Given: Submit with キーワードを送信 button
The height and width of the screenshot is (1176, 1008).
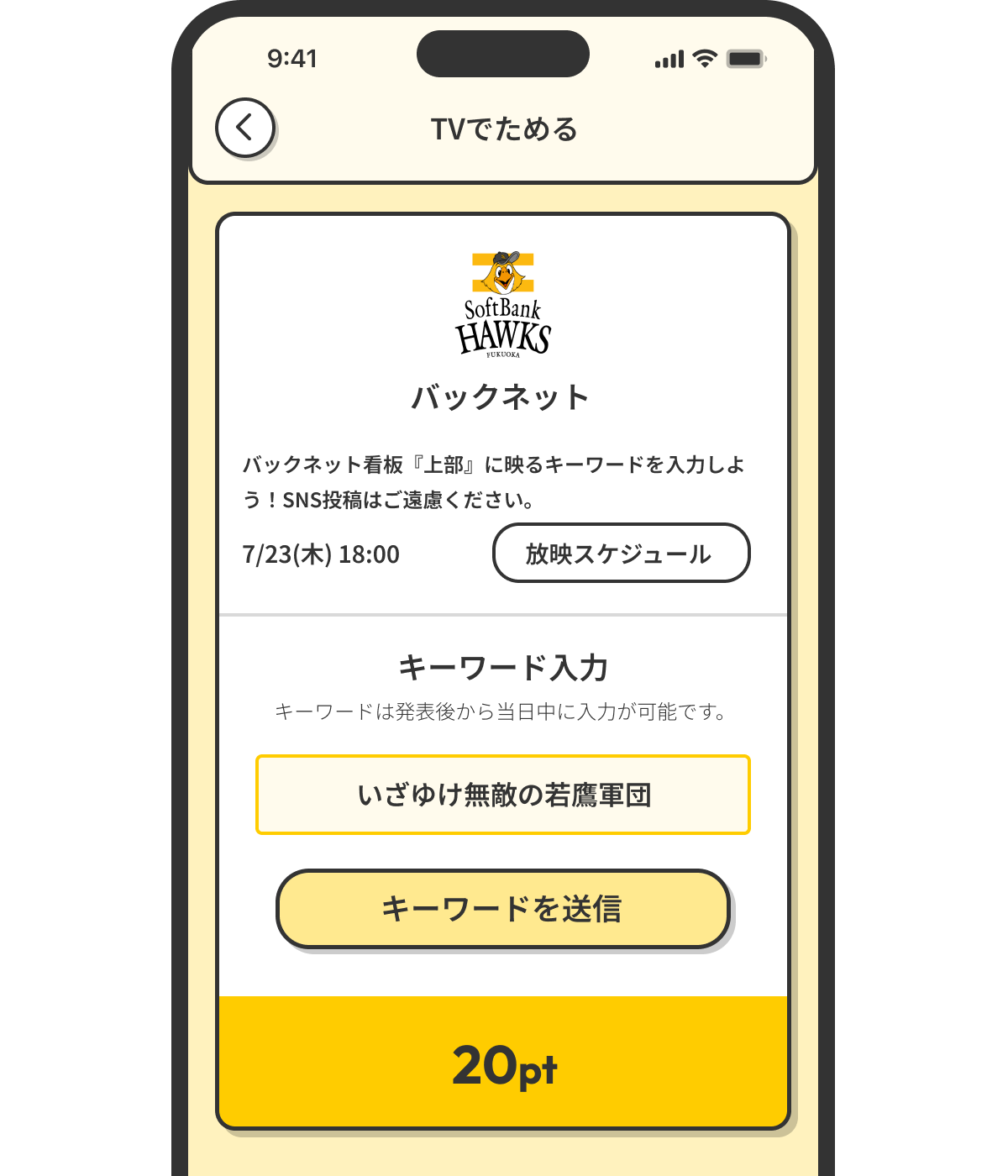Looking at the screenshot, I should [503, 909].
